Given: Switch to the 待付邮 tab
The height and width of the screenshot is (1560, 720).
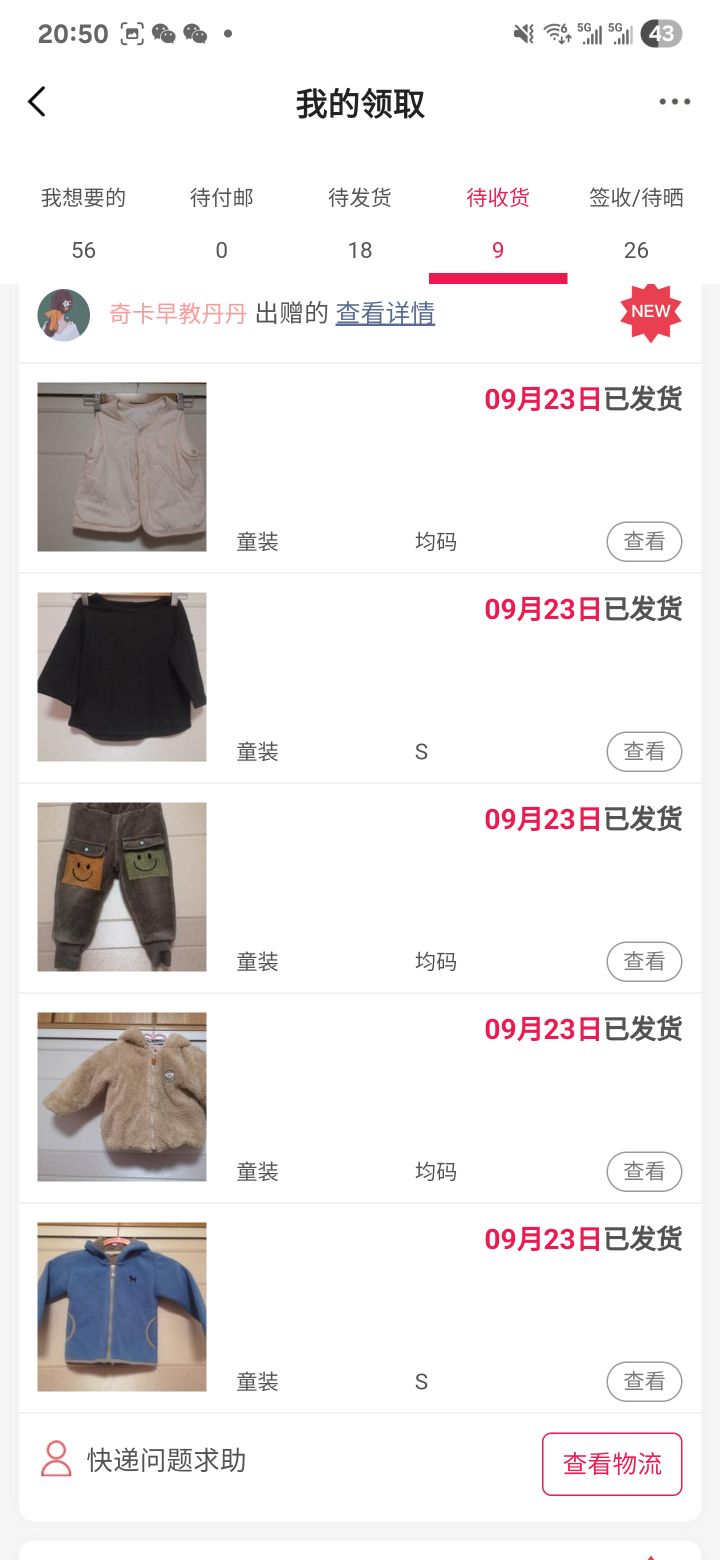Looking at the screenshot, I should 221,222.
